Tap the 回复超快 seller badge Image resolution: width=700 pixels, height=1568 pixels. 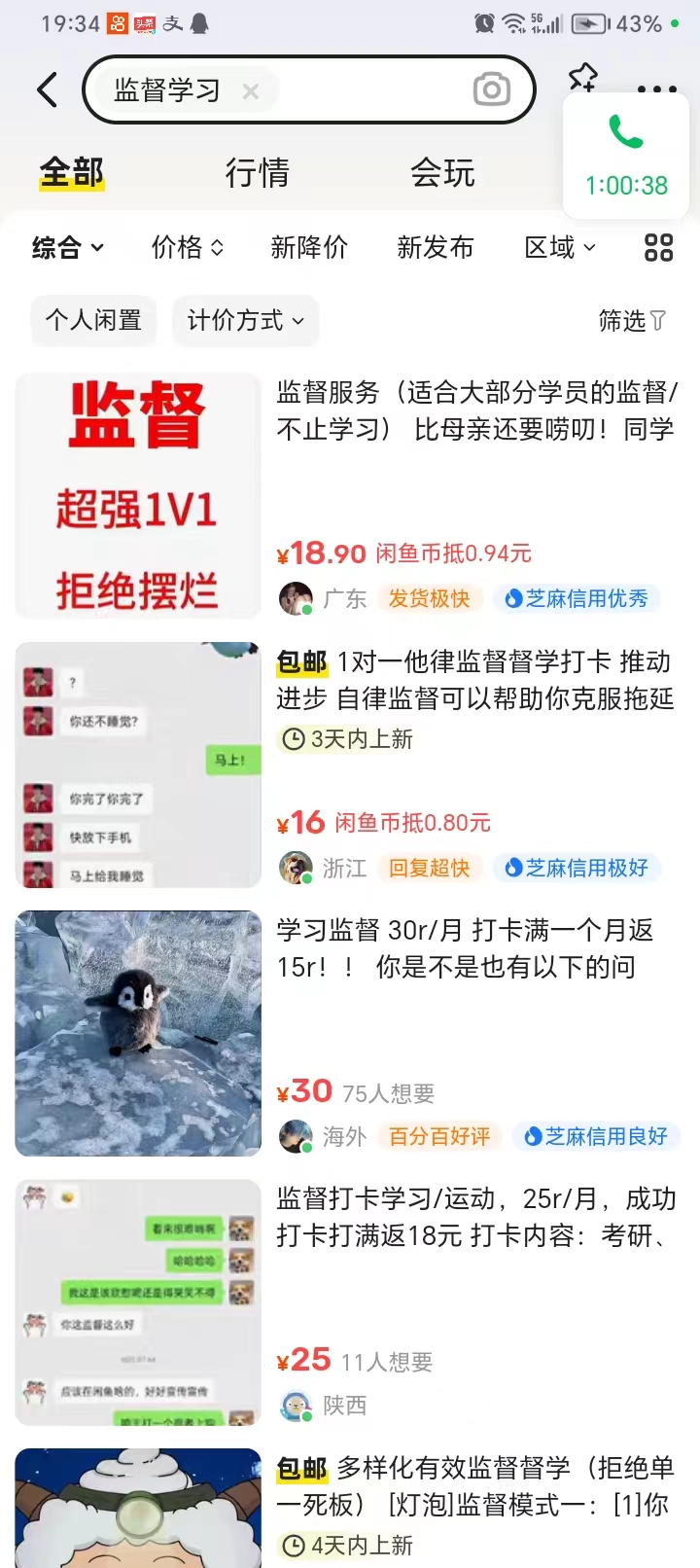tap(431, 869)
